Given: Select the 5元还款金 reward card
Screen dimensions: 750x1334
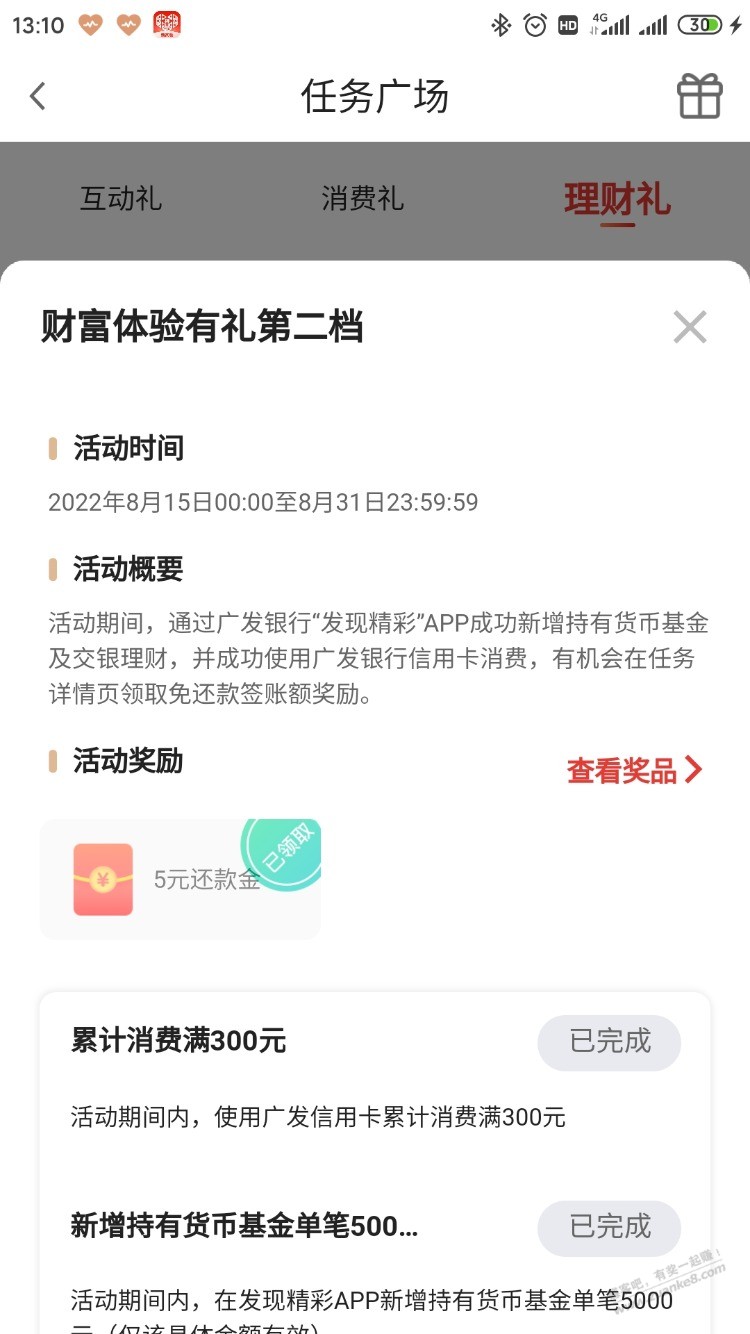Looking at the screenshot, I should point(180,879).
